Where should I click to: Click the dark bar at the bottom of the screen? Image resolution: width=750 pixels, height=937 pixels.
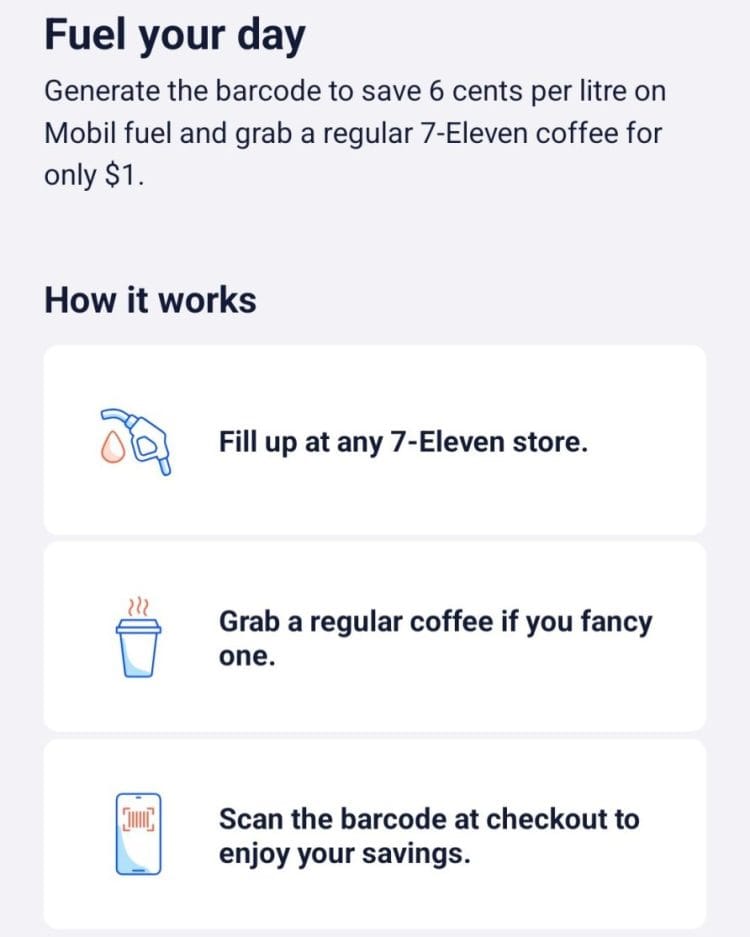(x=375, y=931)
